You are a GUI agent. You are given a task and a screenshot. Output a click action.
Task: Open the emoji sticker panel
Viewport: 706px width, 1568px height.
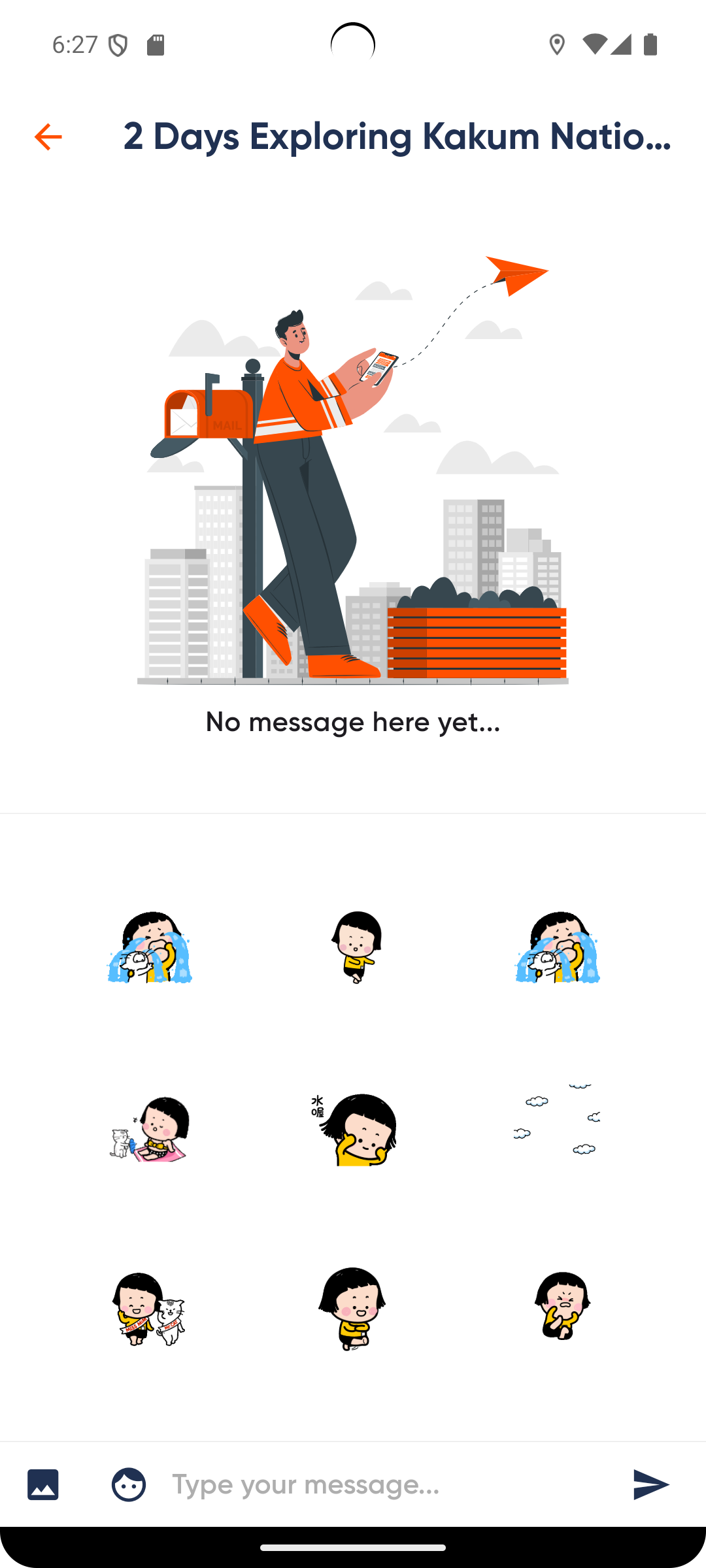click(x=128, y=1484)
